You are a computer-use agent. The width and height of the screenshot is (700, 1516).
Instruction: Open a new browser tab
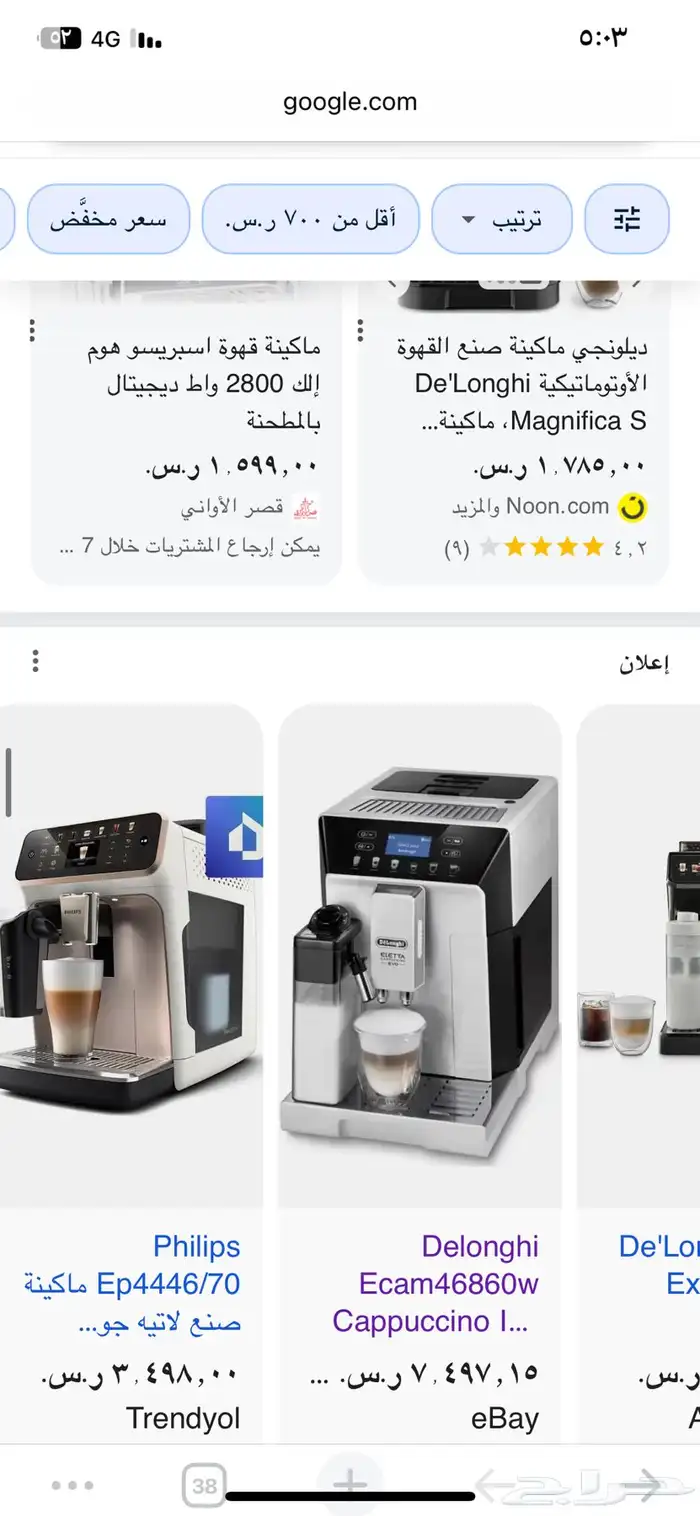pyautogui.click(x=349, y=1484)
